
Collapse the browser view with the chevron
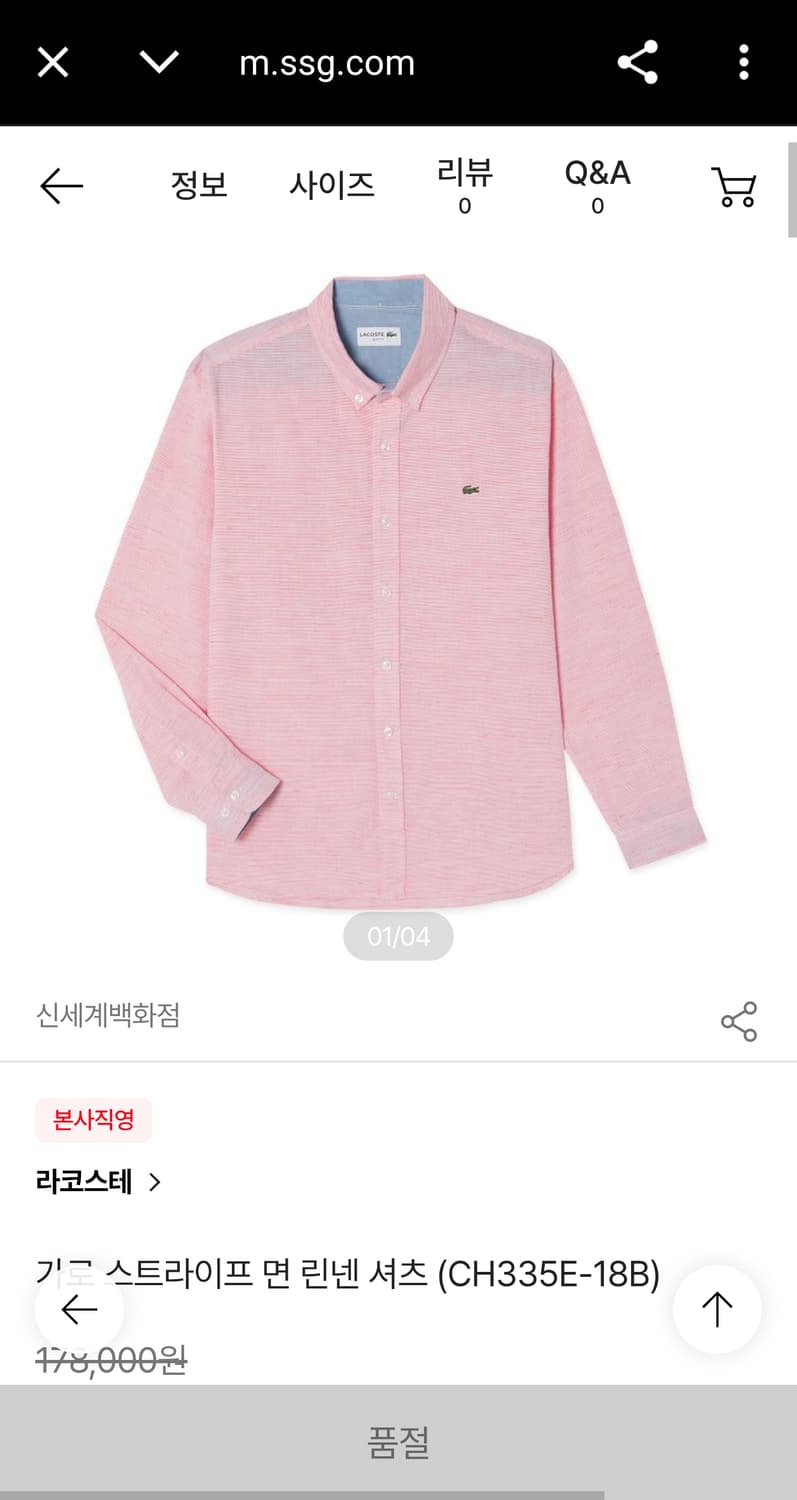point(157,62)
